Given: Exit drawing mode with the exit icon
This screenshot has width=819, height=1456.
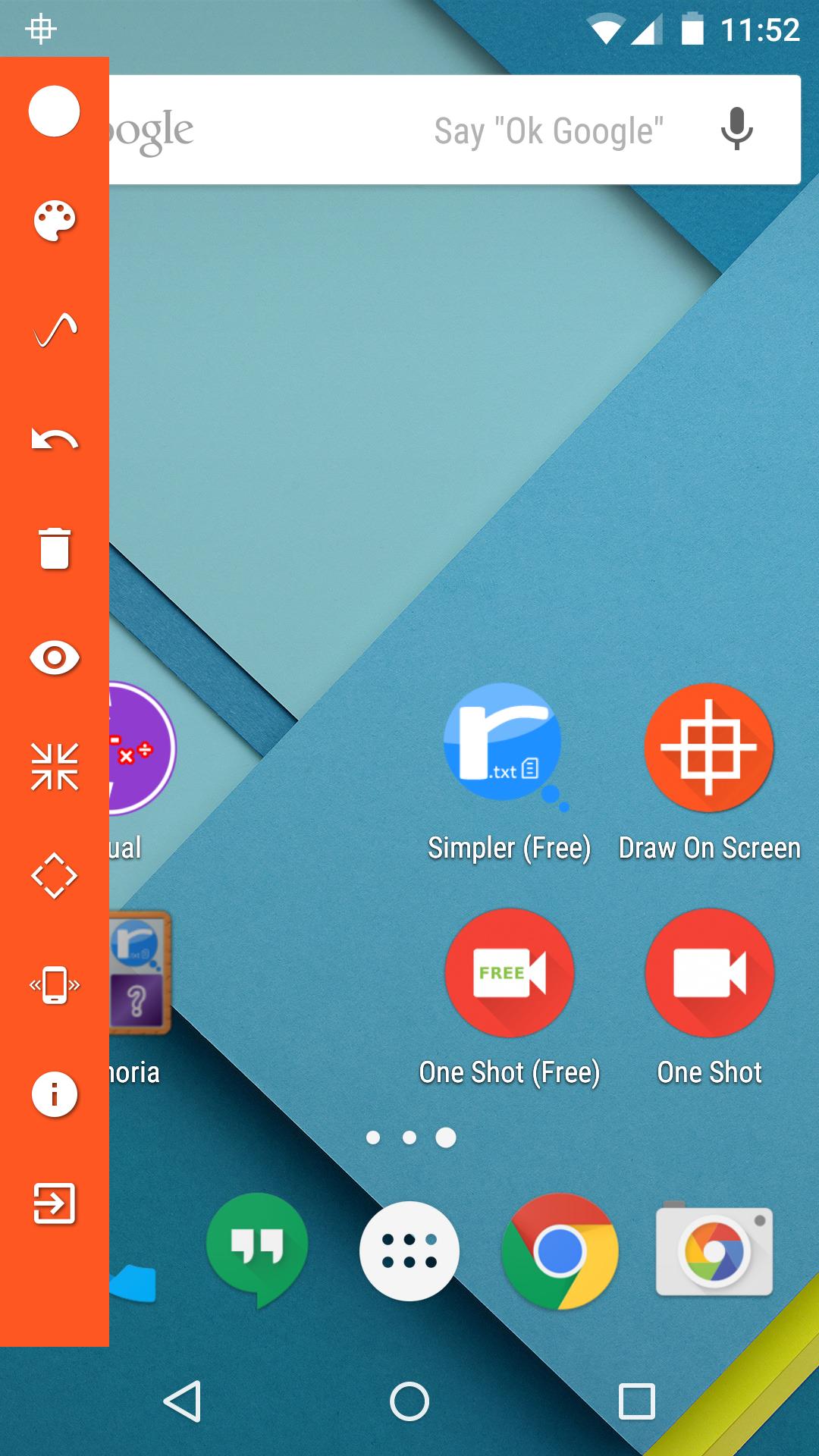Looking at the screenshot, I should pyautogui.click(x=54, y=1203).
